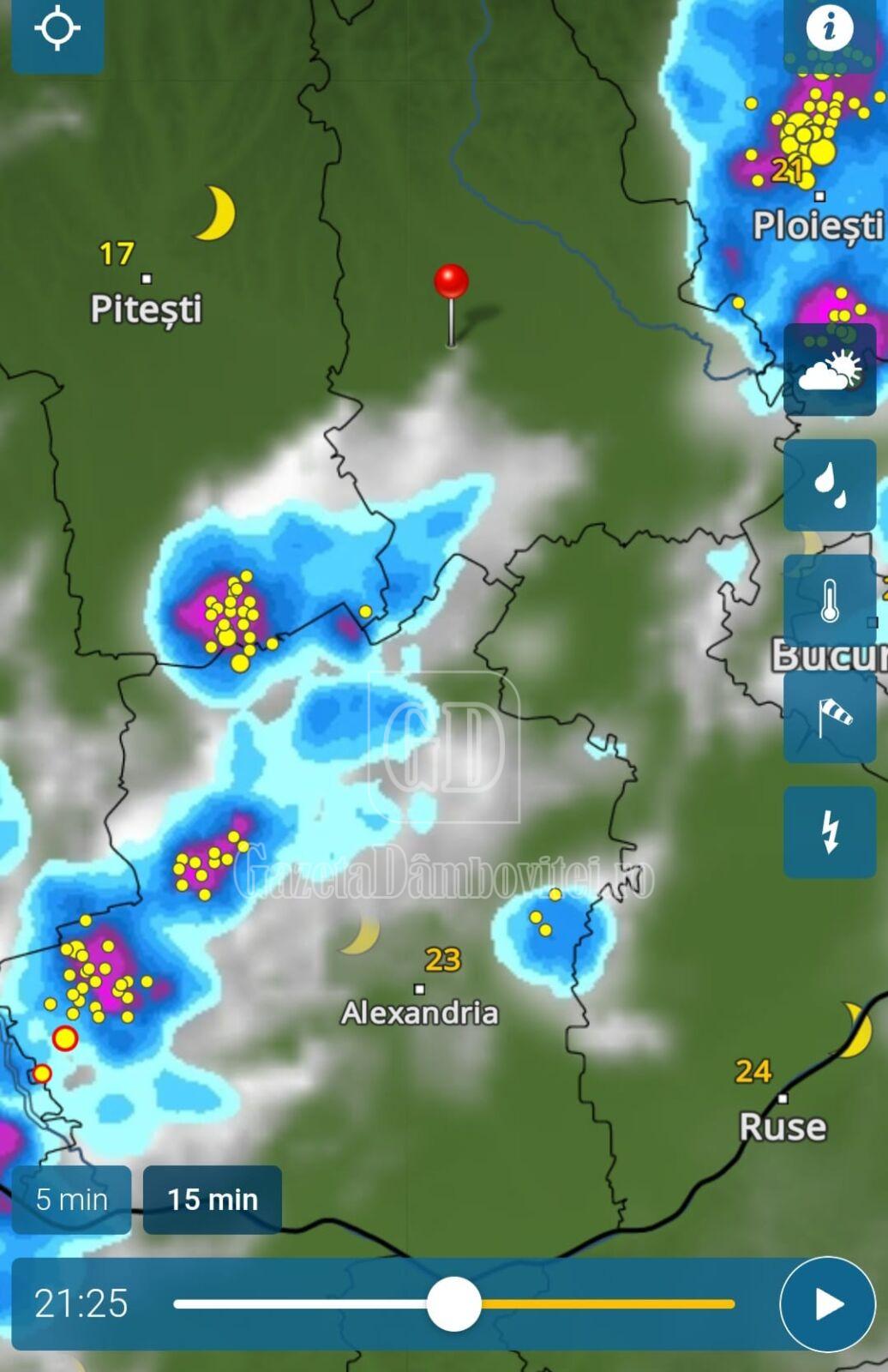
Task: Toggle the lightning layer
Action: tap(830, 832)
